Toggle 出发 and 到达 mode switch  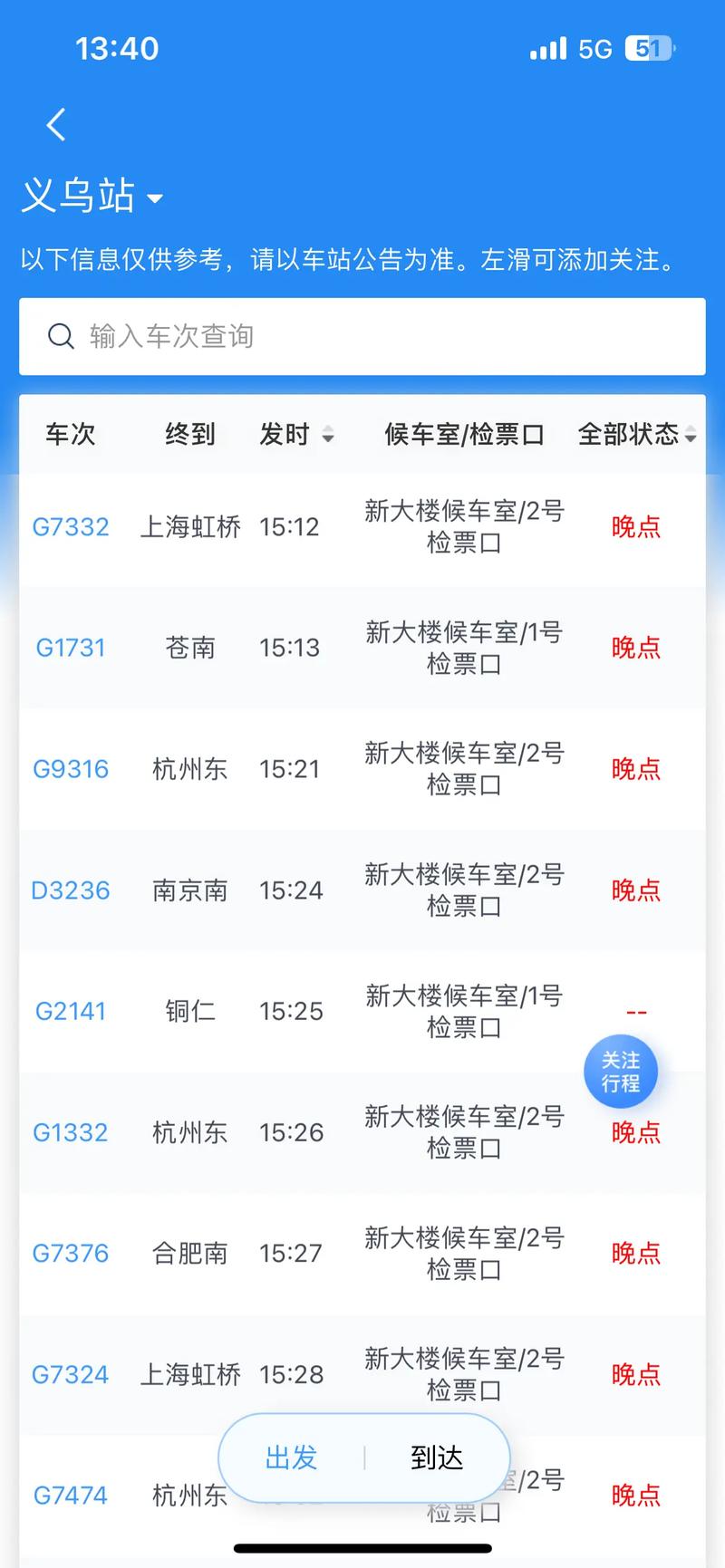point(362,1458)
